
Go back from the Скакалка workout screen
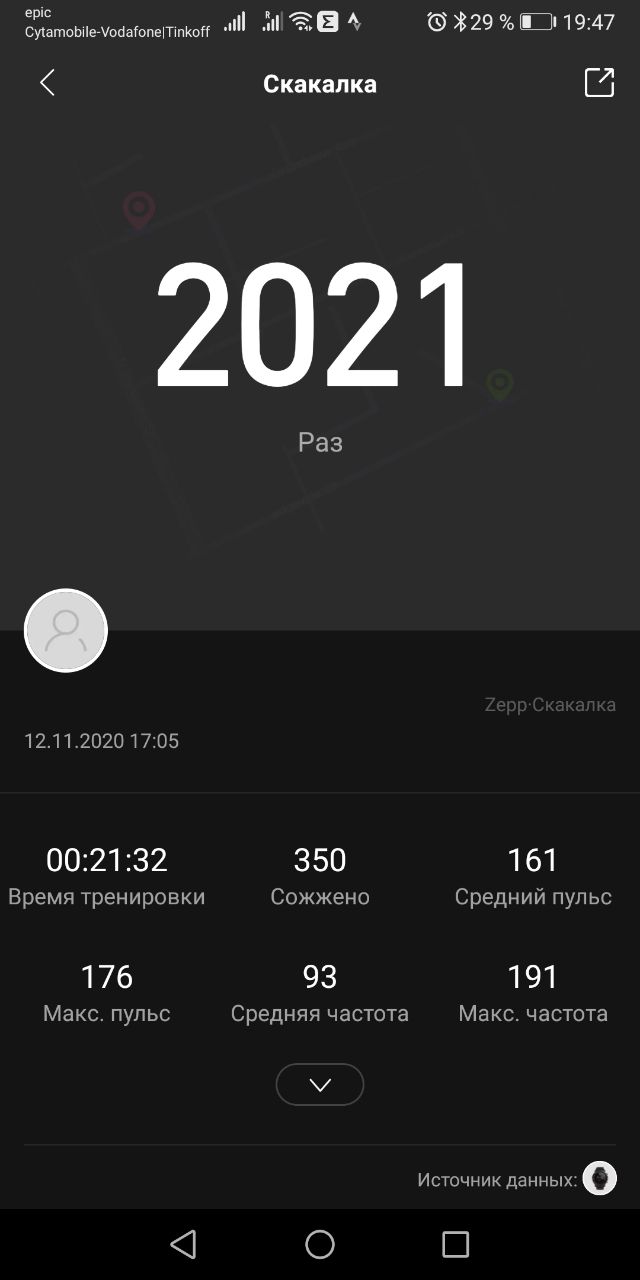47,83
